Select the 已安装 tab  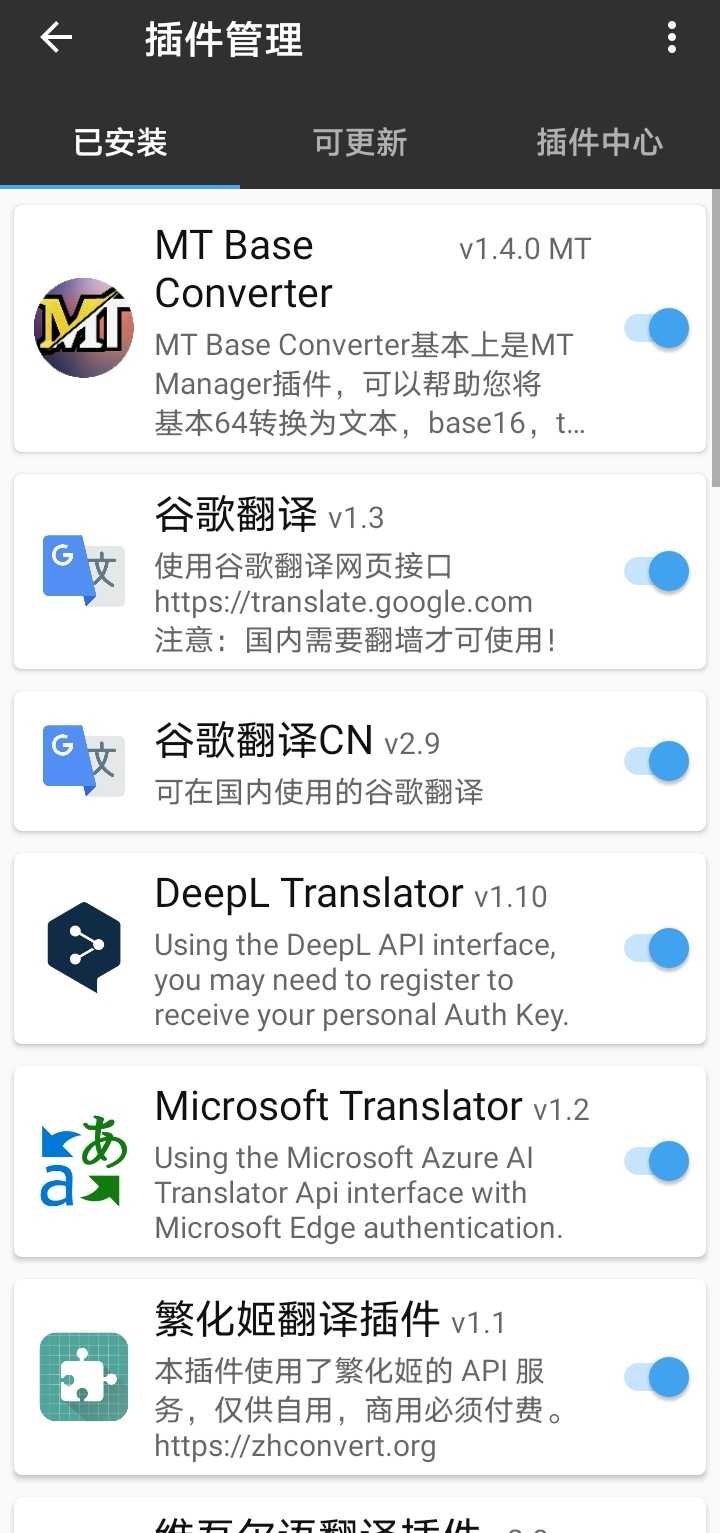click(120, 142)
